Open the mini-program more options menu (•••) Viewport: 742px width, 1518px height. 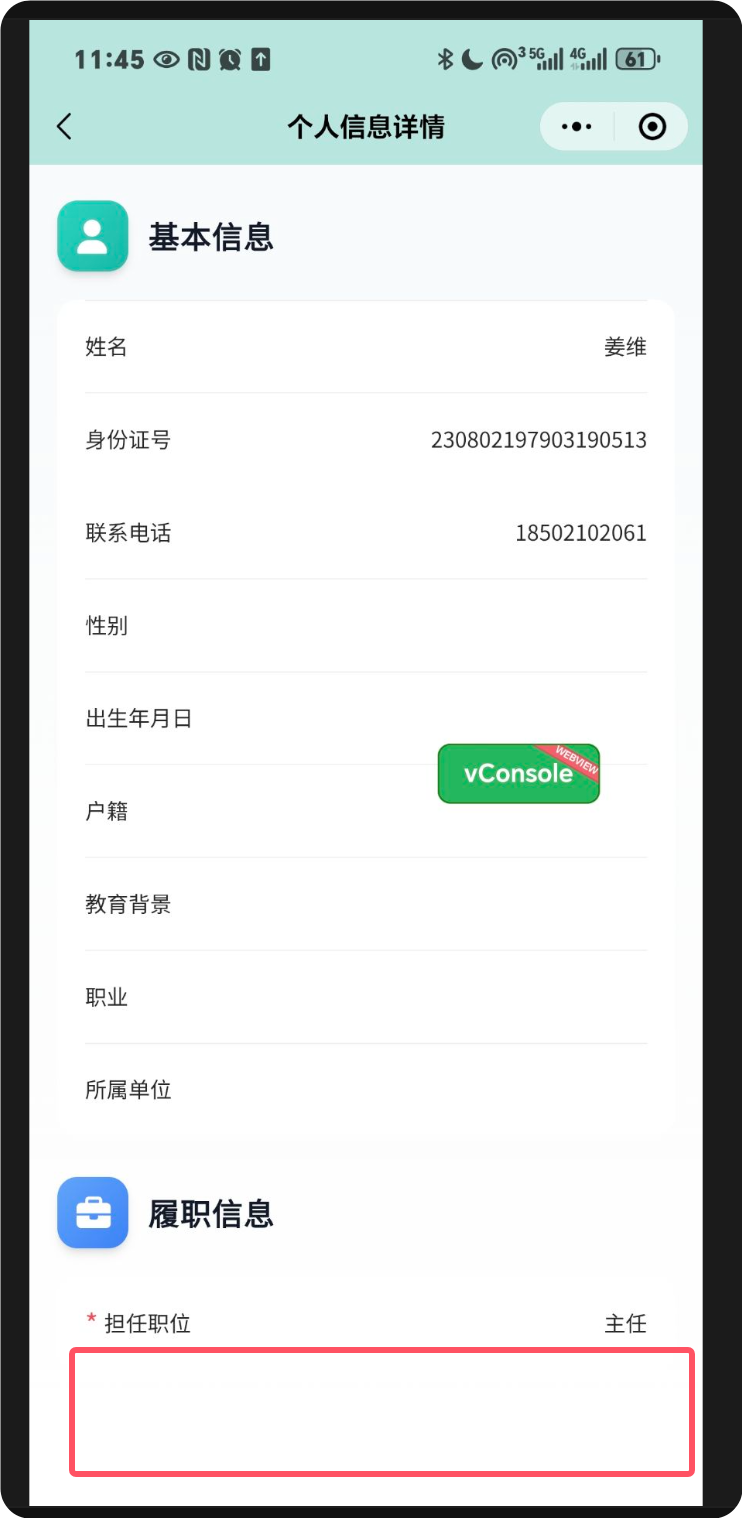pyautogui.click(x=575, y=127)
